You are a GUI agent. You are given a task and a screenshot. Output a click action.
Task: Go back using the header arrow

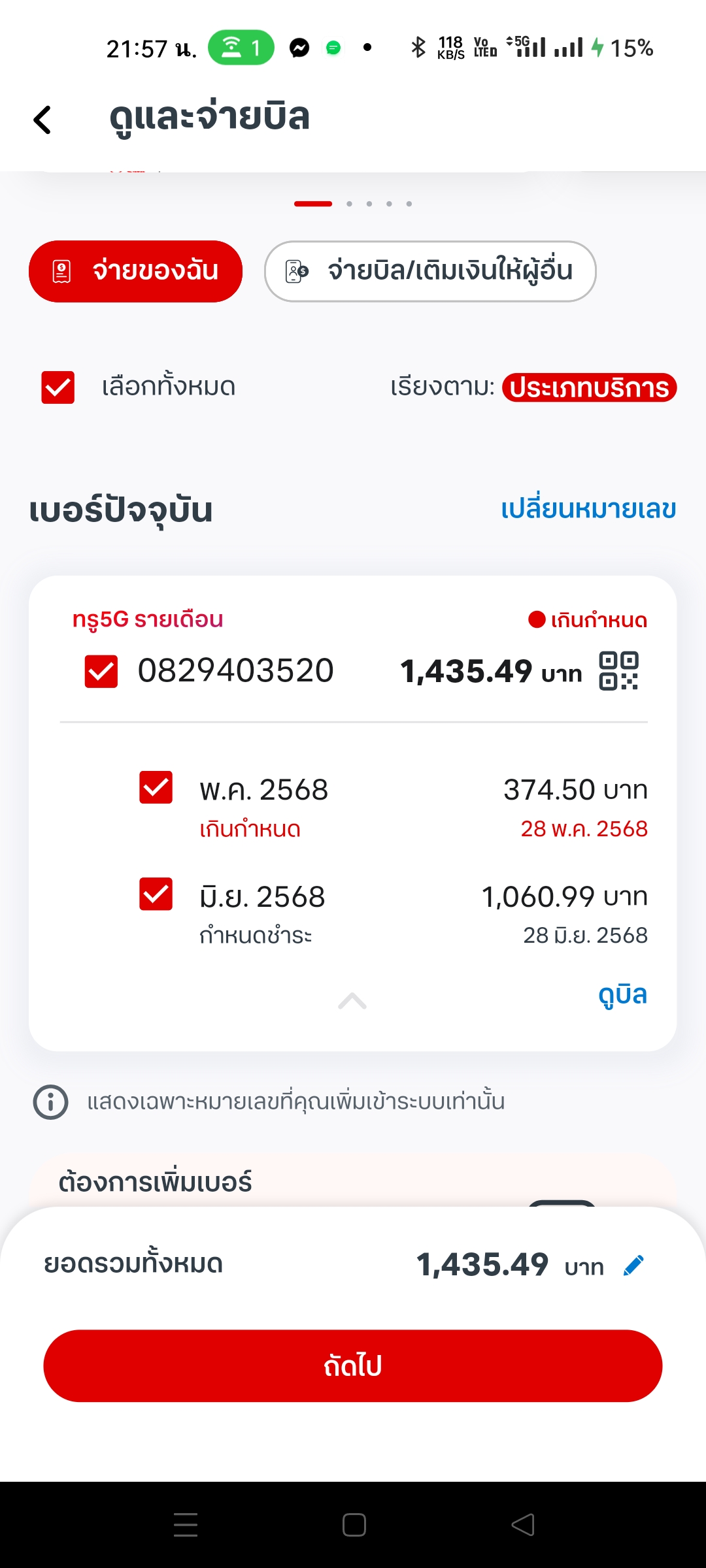point(42,120)
